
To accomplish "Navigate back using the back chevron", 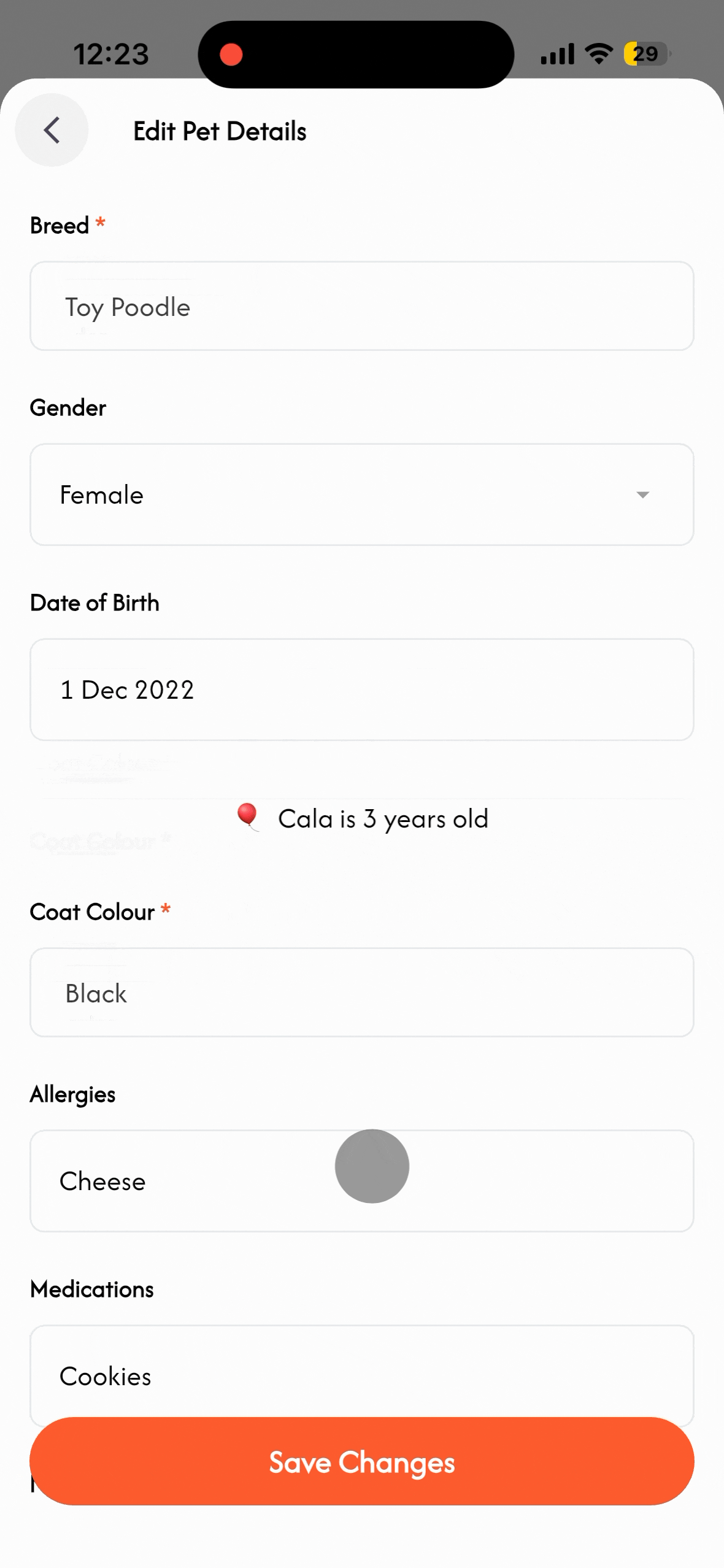I will 52,130.
